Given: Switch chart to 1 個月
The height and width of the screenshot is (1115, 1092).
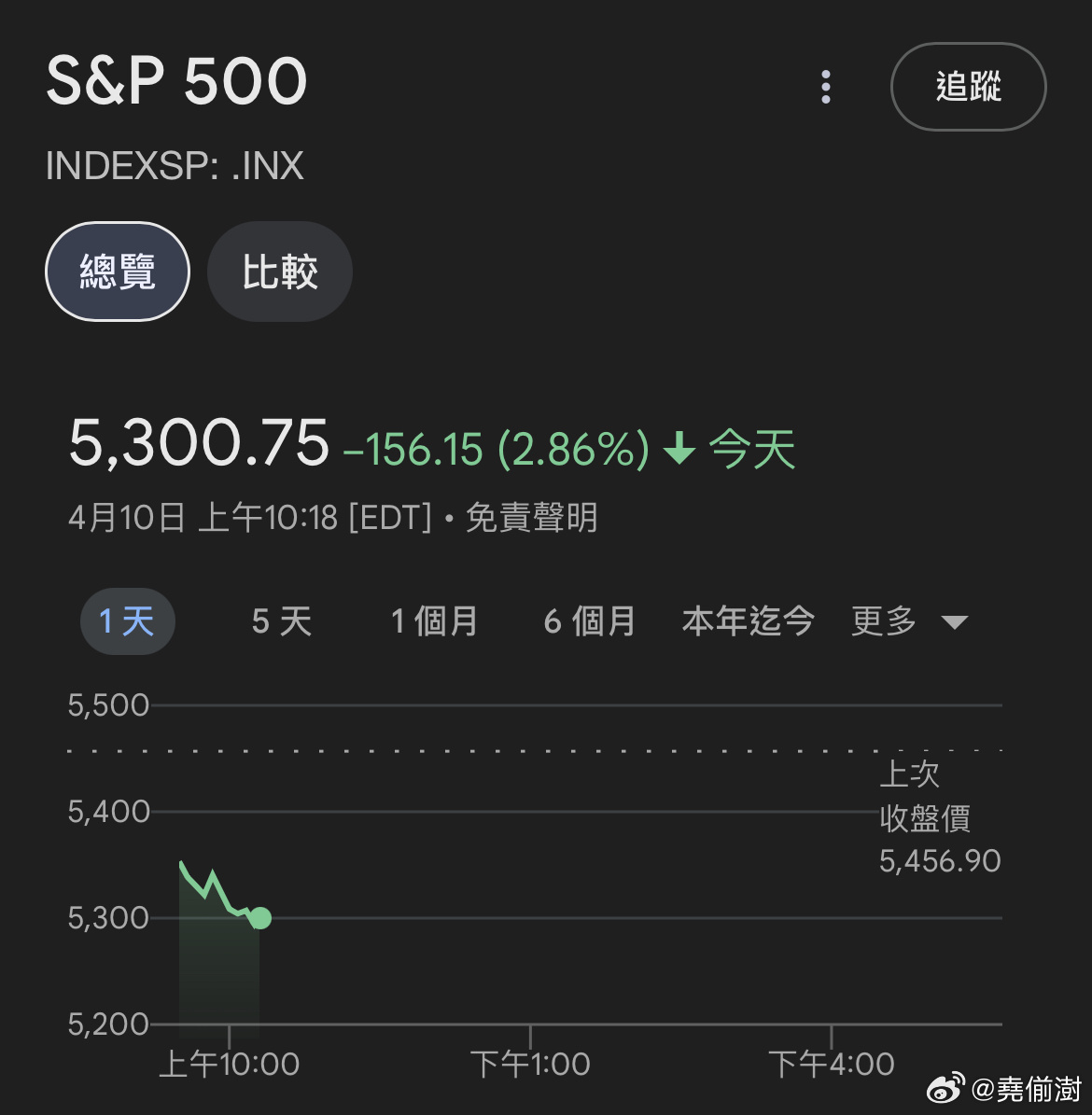Looking at the screenshot, I should pyautogui.click(x=434, y=621).
